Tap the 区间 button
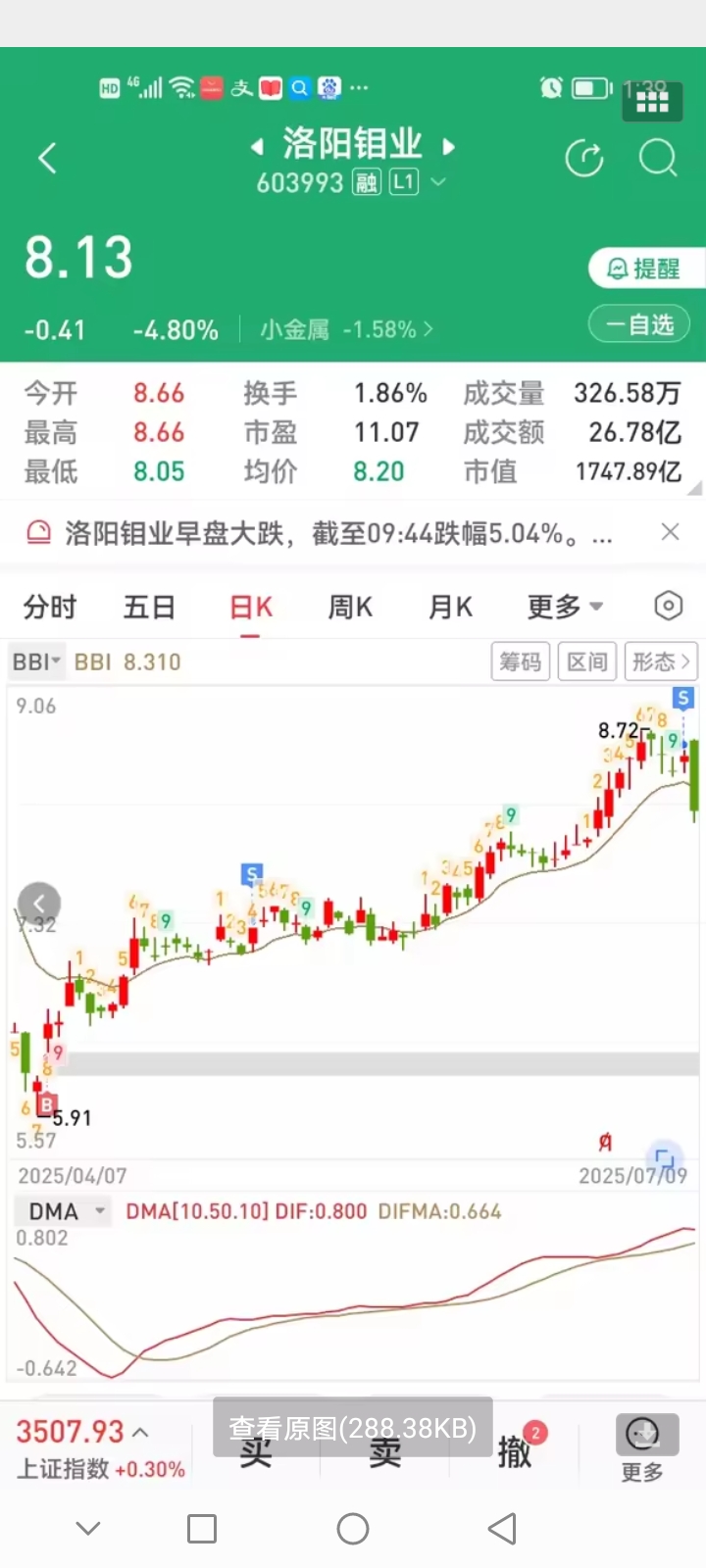Image resolution: width=706 pixels, height=1568 pixels. point(587,661)
